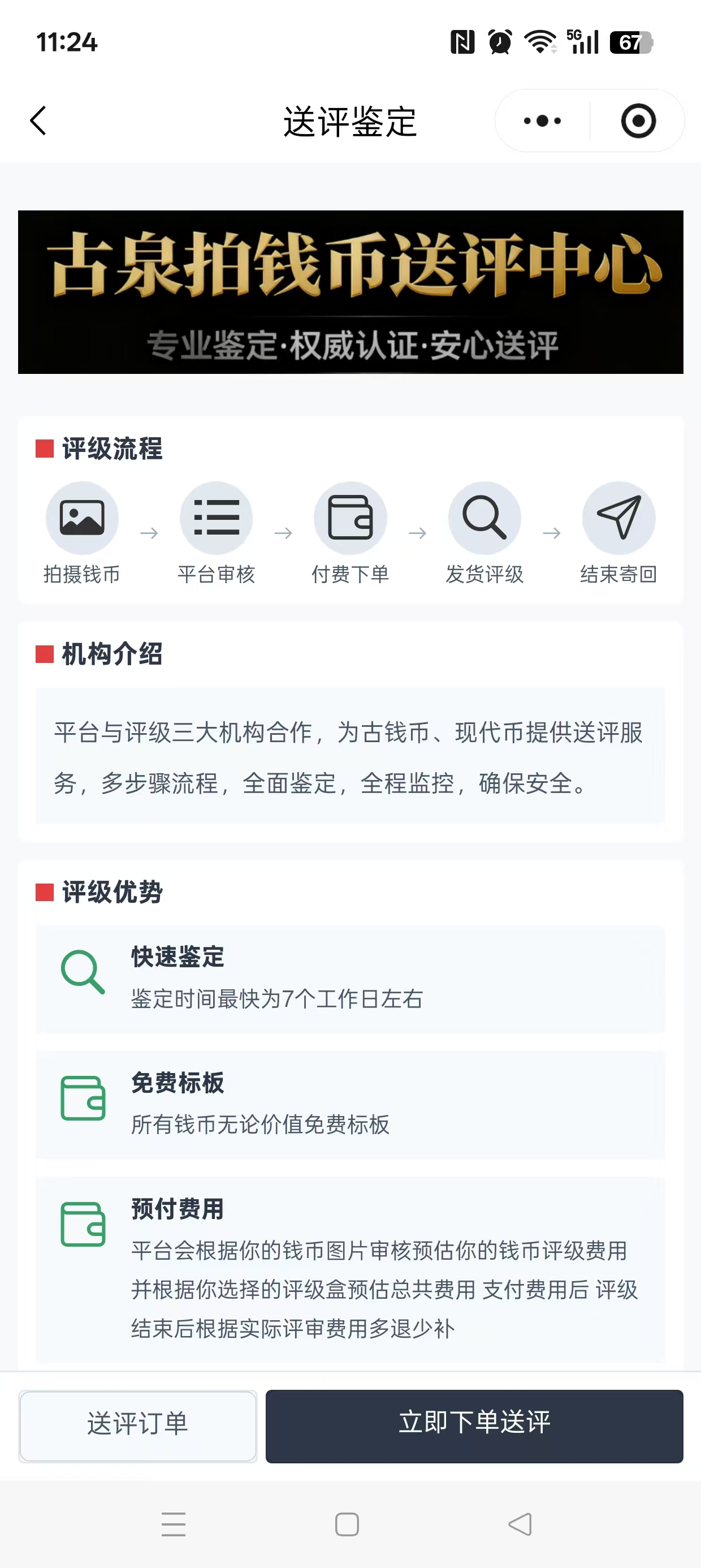
Task: Tap the home square in navigation bar
Action: tap(347, 1524)
